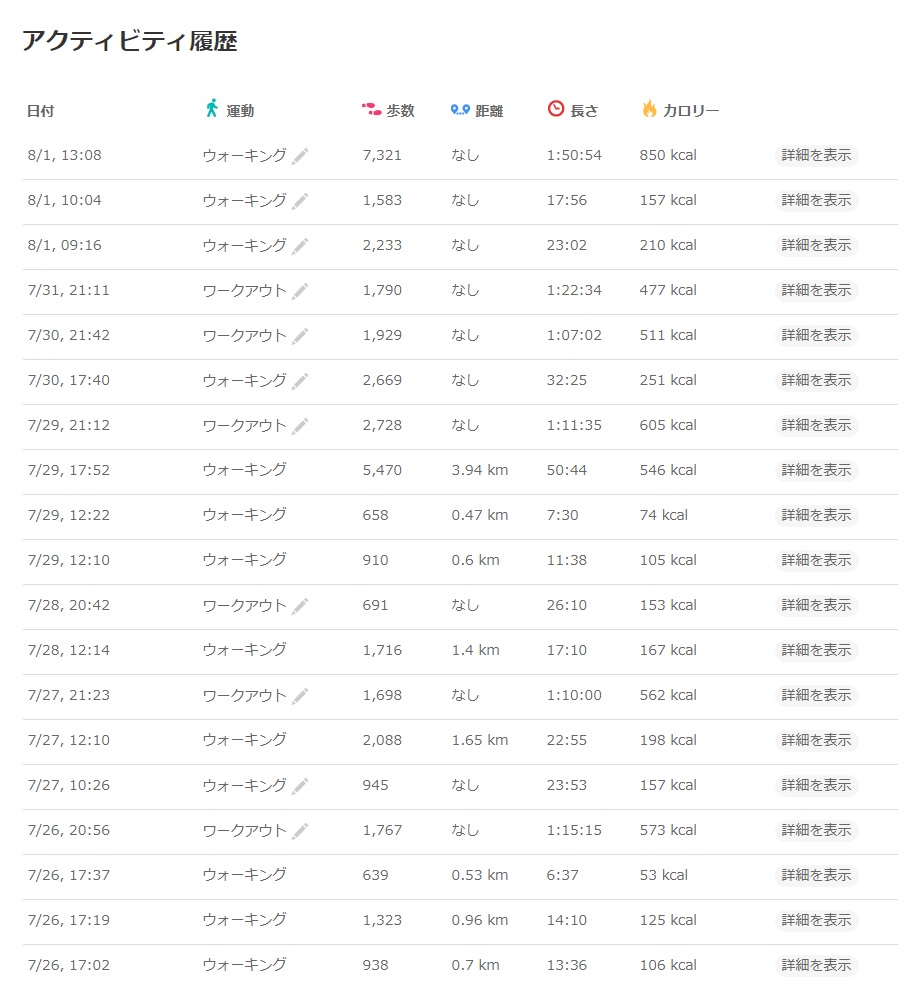Show details for the 8/1, 13:08 walking activity
This screenshot has width=905, height=1004.
(816, 155)
